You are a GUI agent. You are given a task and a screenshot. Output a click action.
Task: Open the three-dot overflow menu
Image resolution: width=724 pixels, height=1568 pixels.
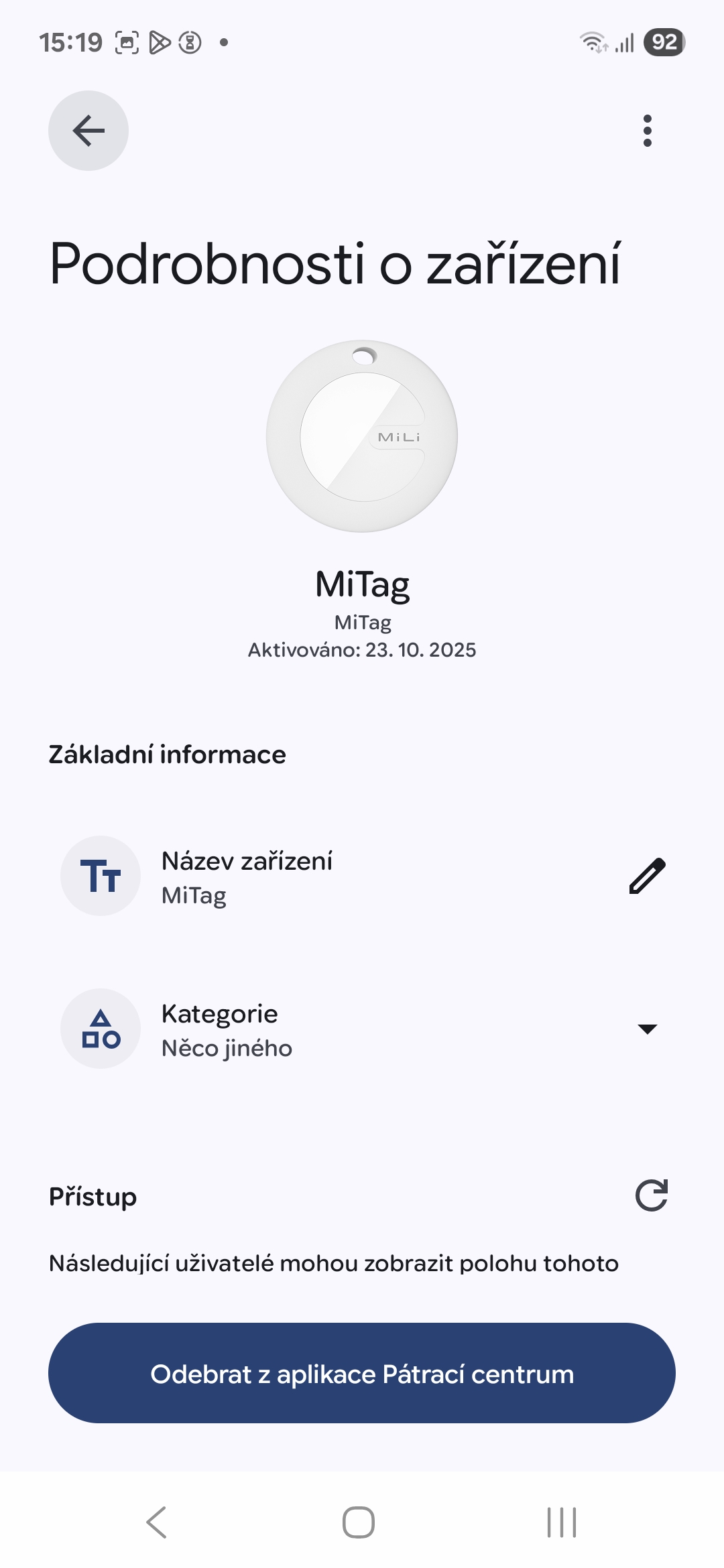click(647, 131)
